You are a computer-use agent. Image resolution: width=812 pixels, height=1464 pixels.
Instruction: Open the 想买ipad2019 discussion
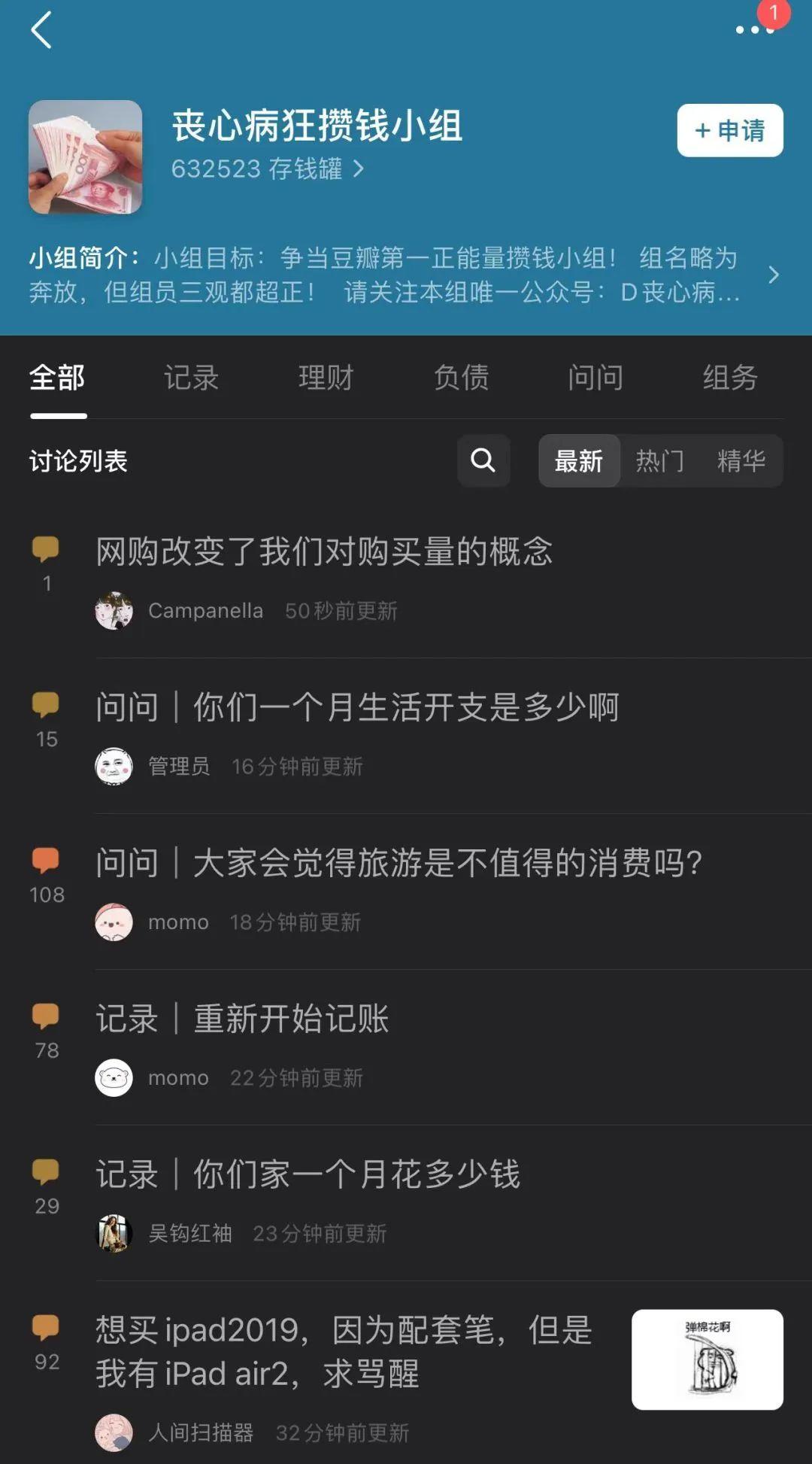point(343,1351)
